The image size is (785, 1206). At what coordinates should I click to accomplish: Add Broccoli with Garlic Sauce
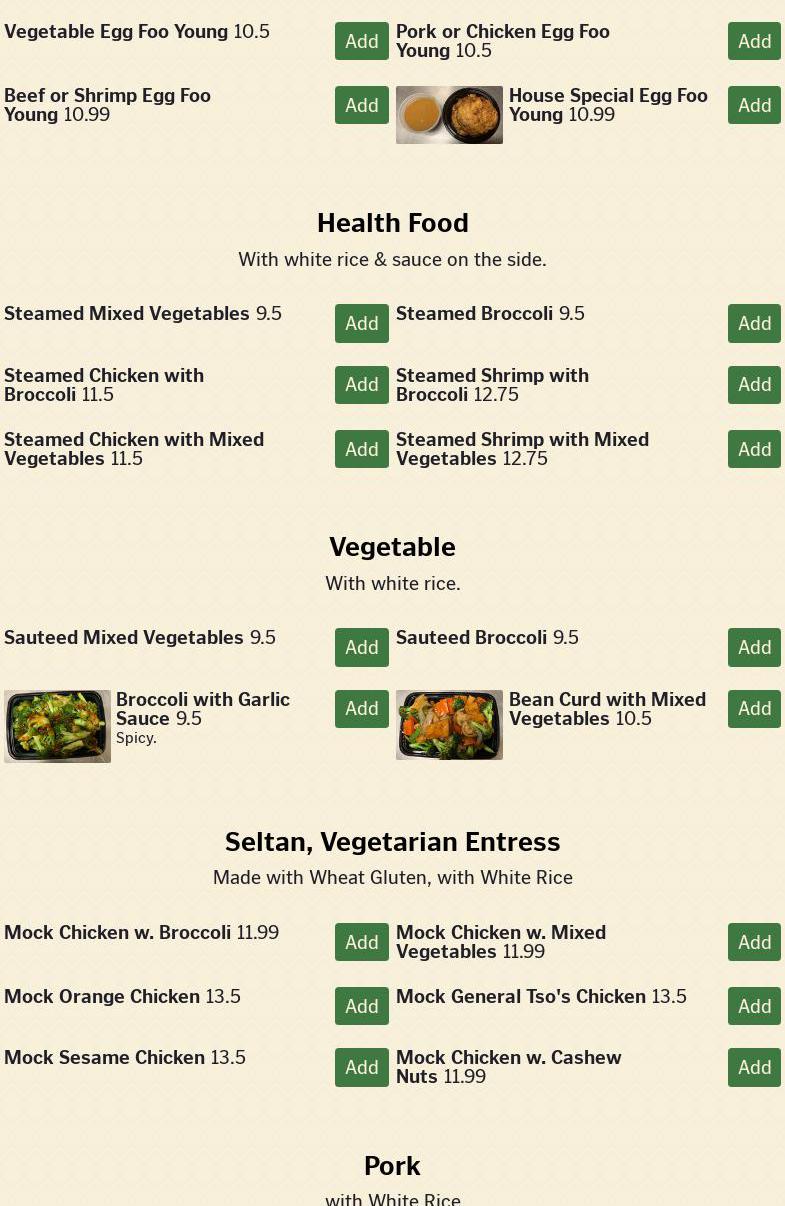coord(361,708)
